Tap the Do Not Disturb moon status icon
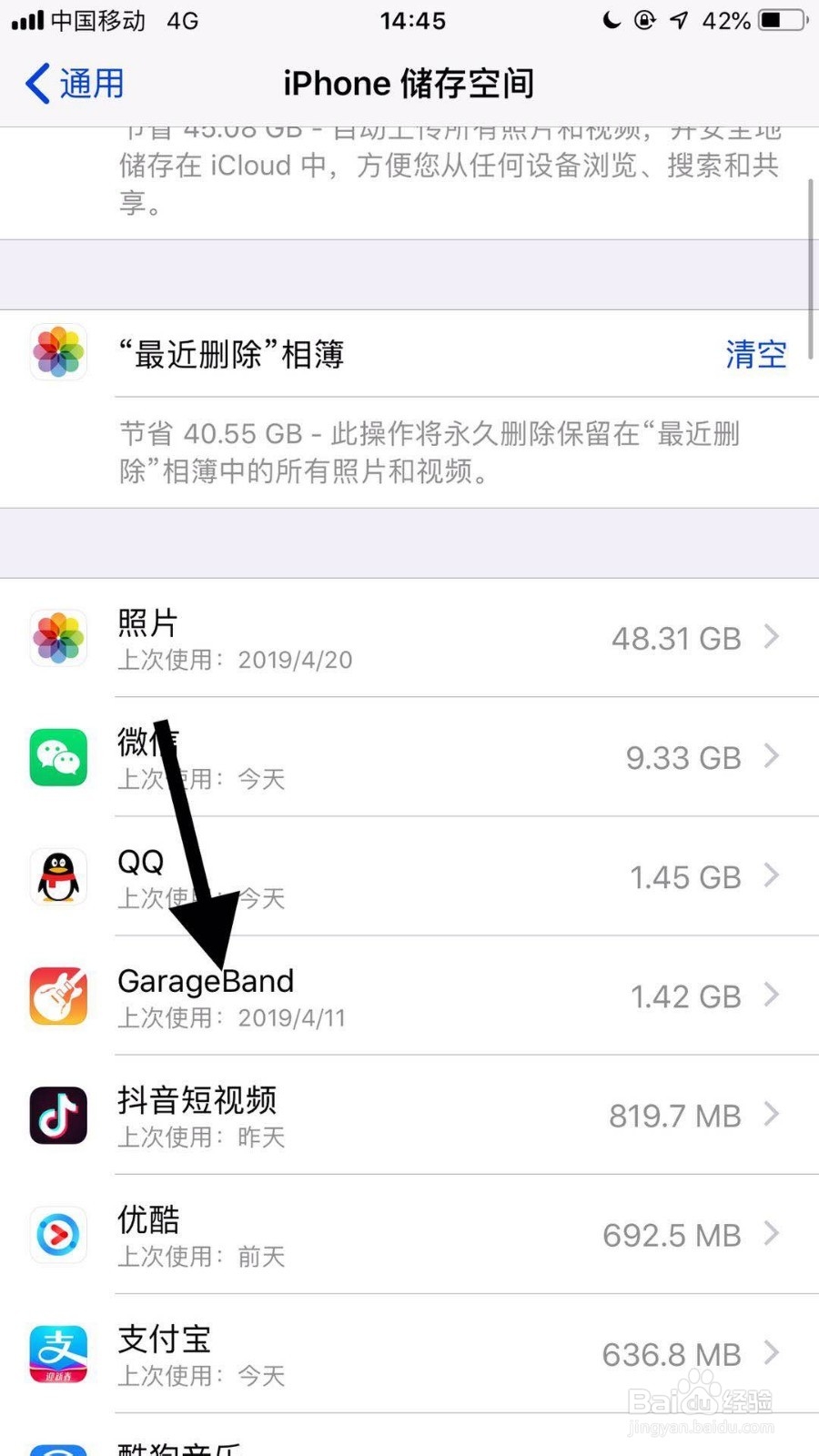This screenshot has width=819, height=1456. 611,20
